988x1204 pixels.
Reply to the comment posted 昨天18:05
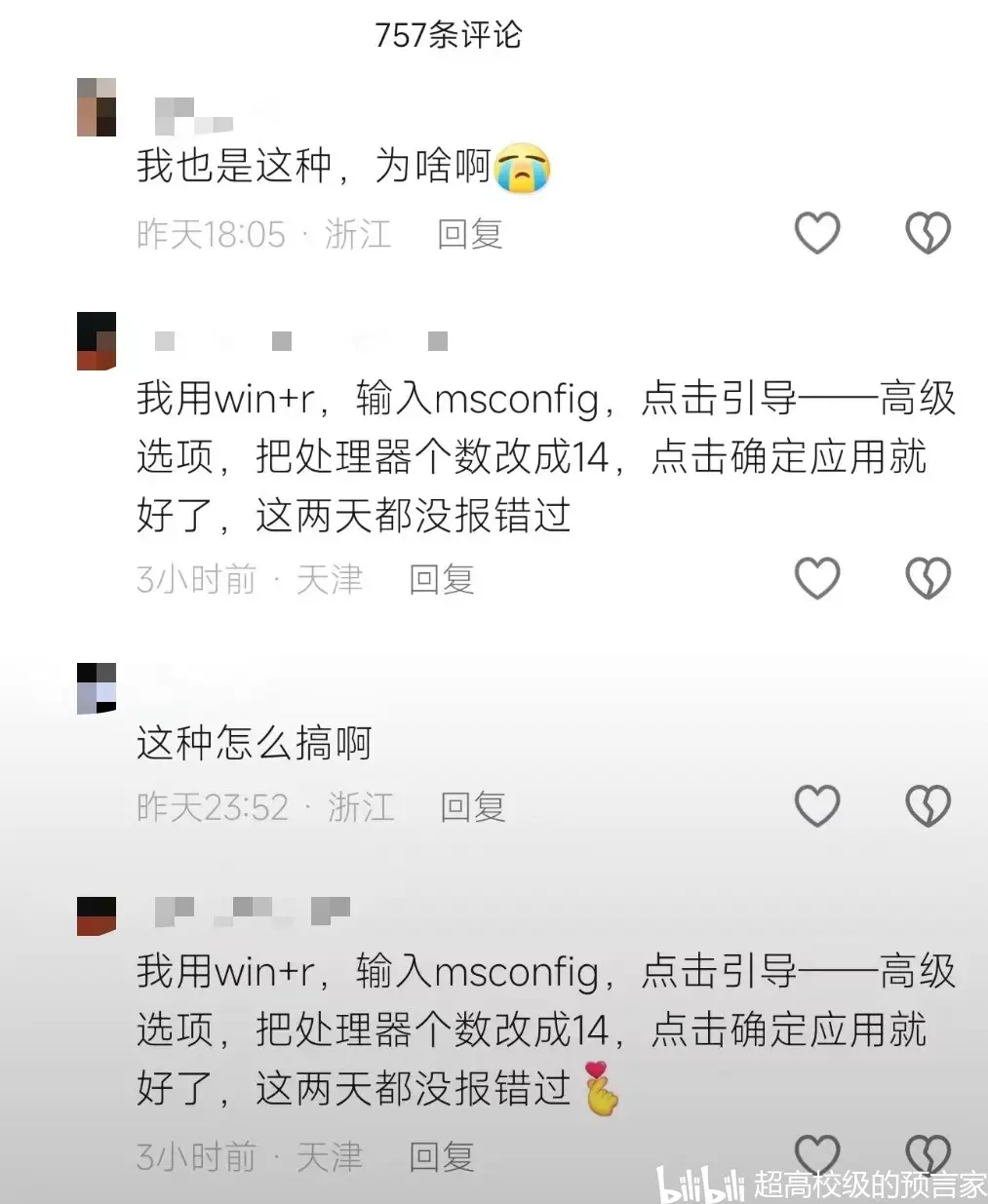point(469,234)
